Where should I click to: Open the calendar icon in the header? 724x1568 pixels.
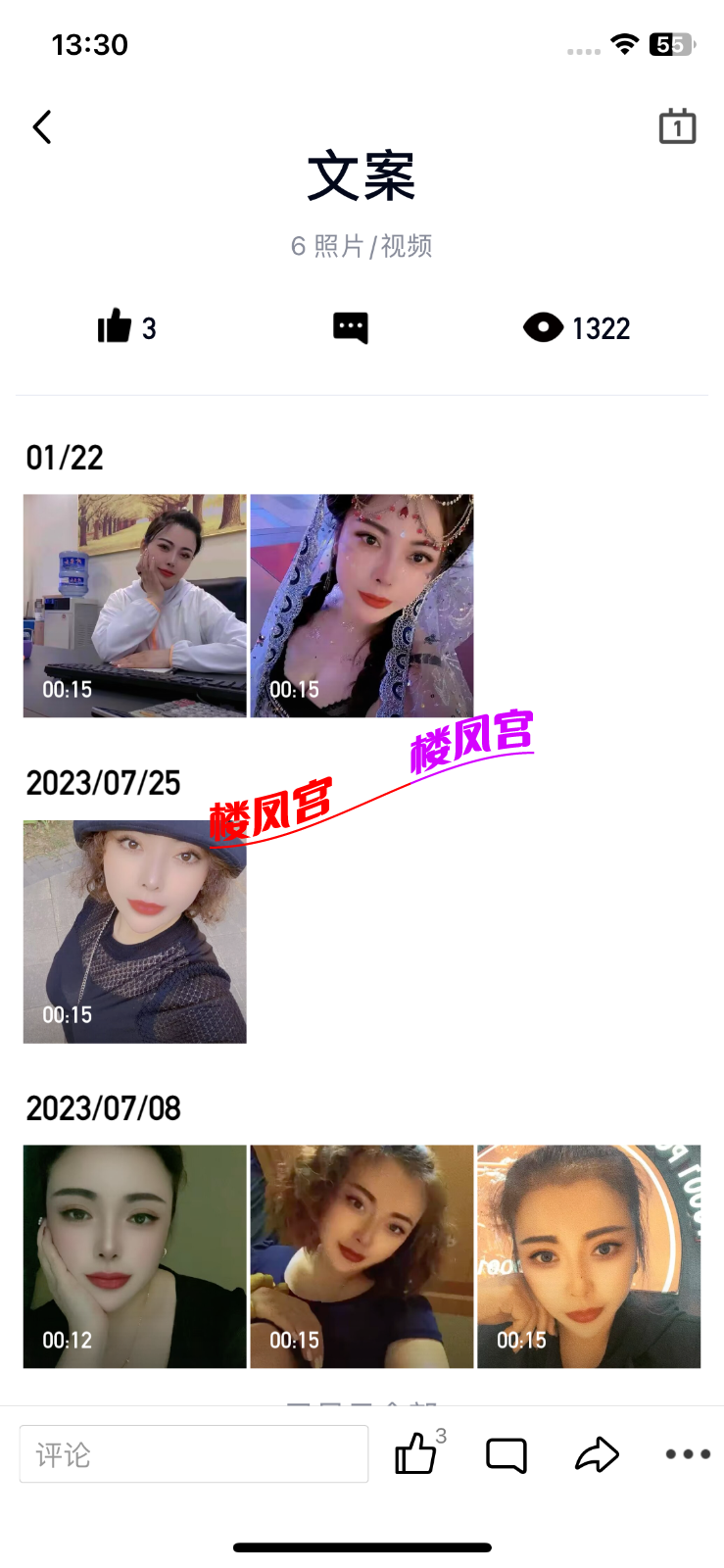coord(677,127)
